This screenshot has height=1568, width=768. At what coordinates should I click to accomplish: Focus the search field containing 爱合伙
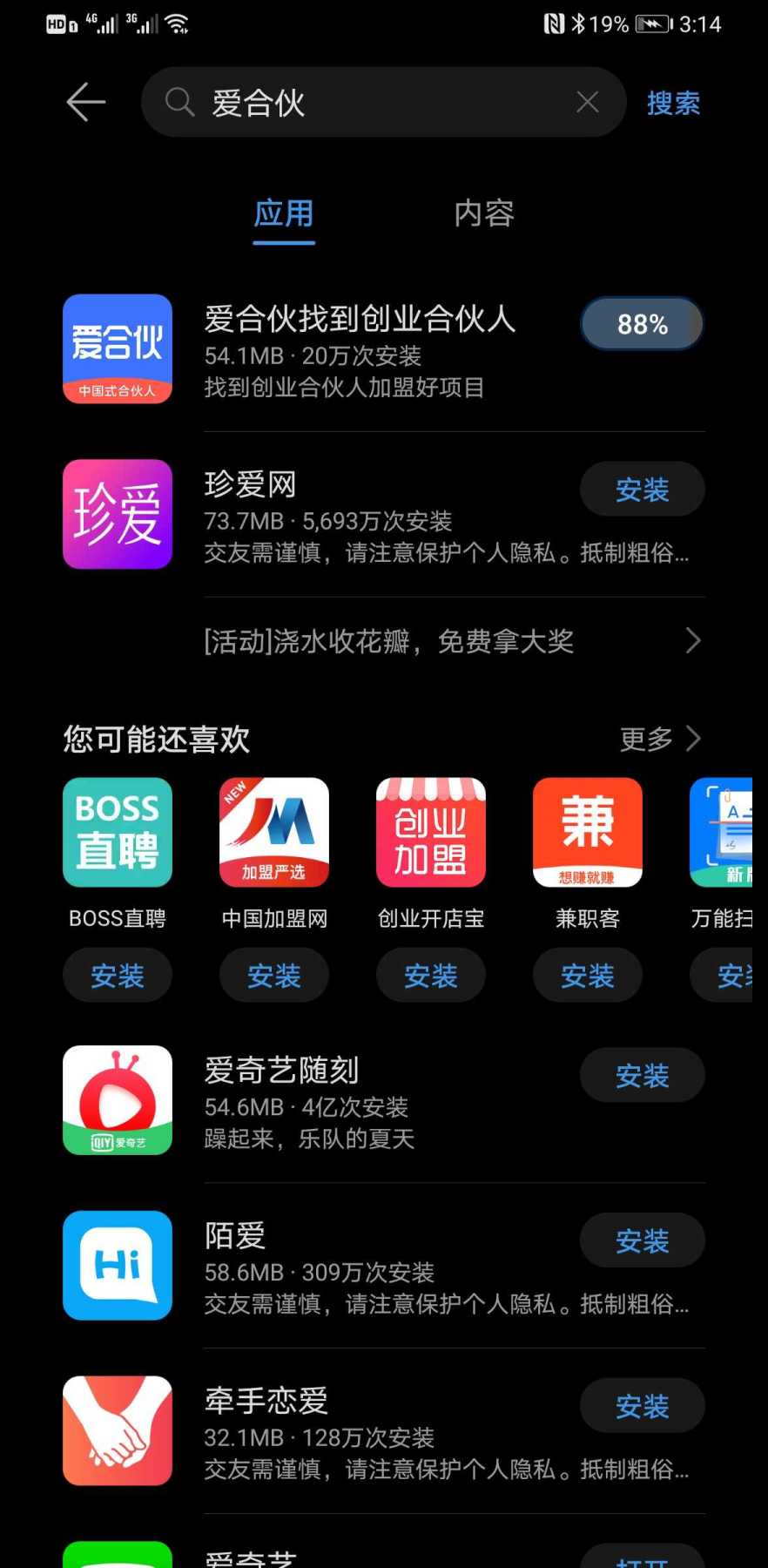pos(384,102)
